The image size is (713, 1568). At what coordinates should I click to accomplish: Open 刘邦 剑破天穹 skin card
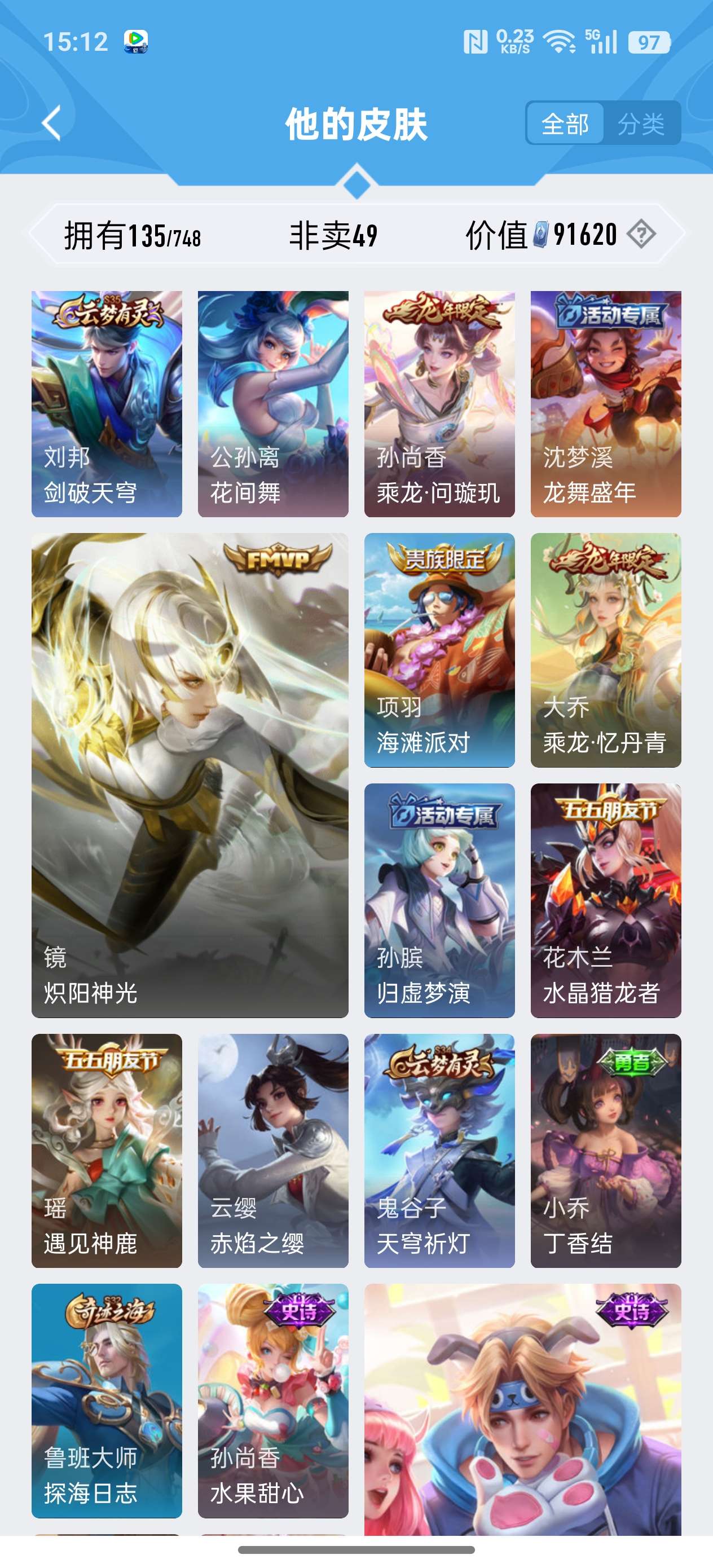tap(107, 404)
